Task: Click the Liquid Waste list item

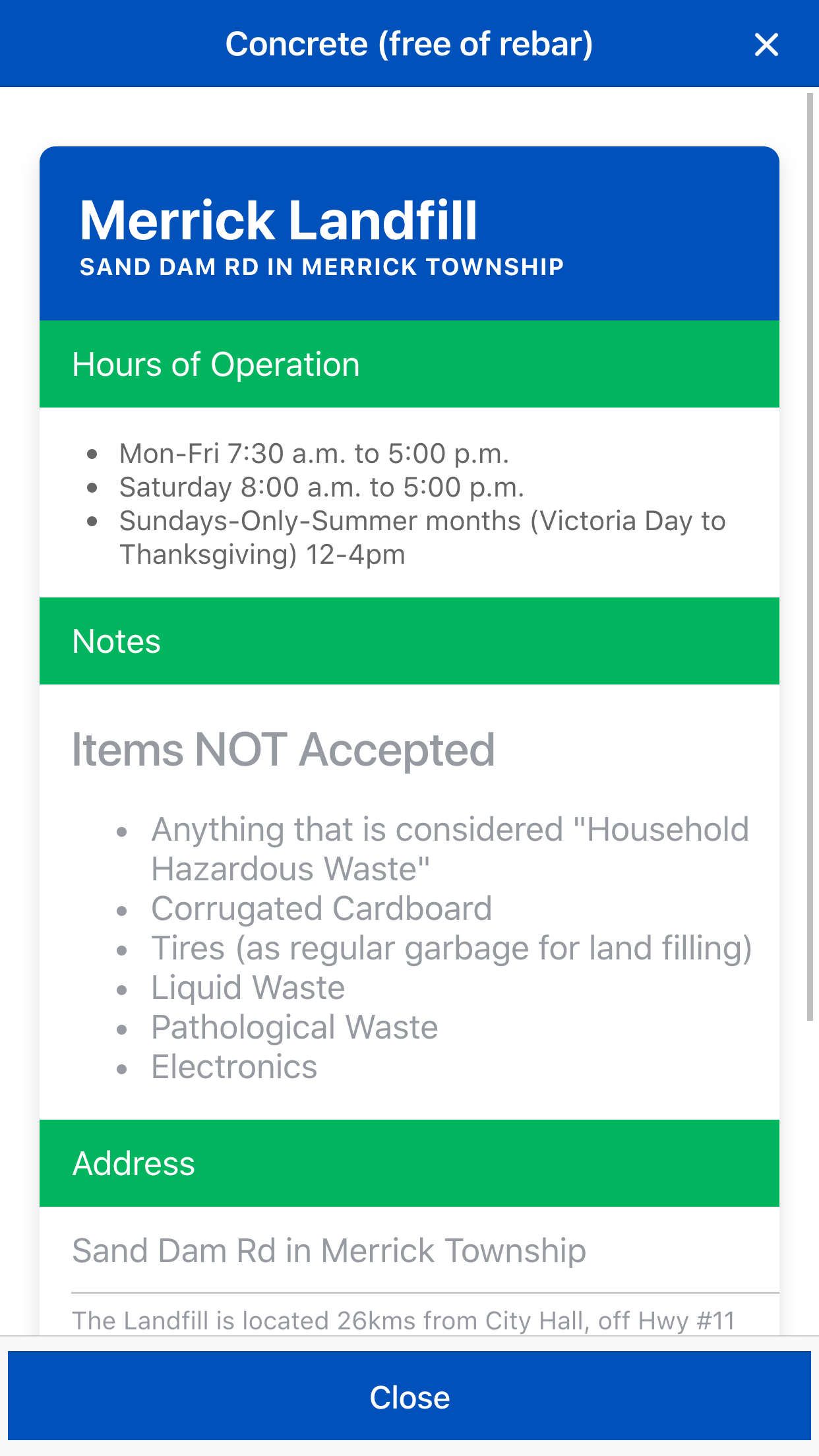Action: 248,987
